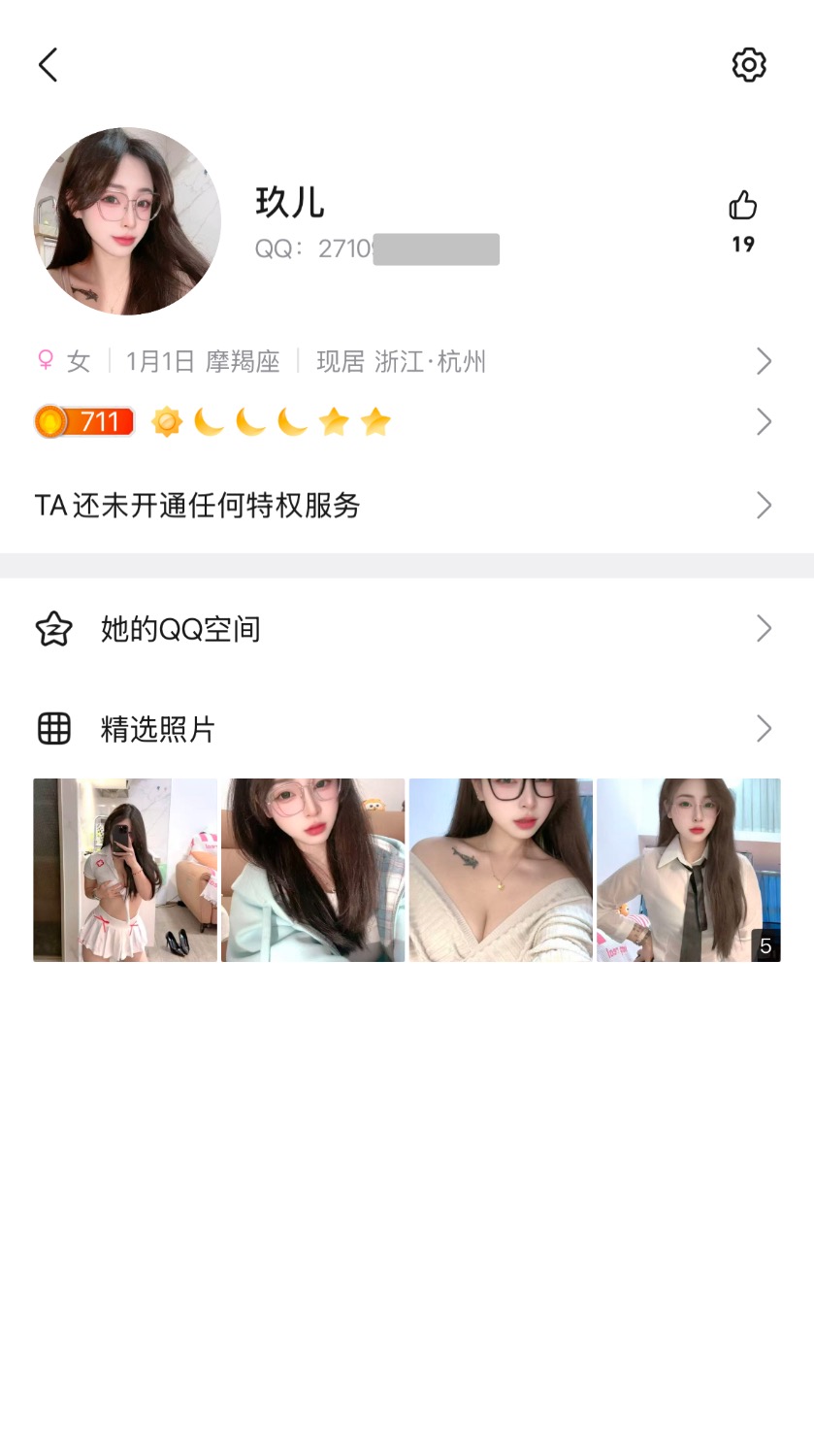
Task: Open the fourth photo marked with 5
Action: tap(688, 870)
